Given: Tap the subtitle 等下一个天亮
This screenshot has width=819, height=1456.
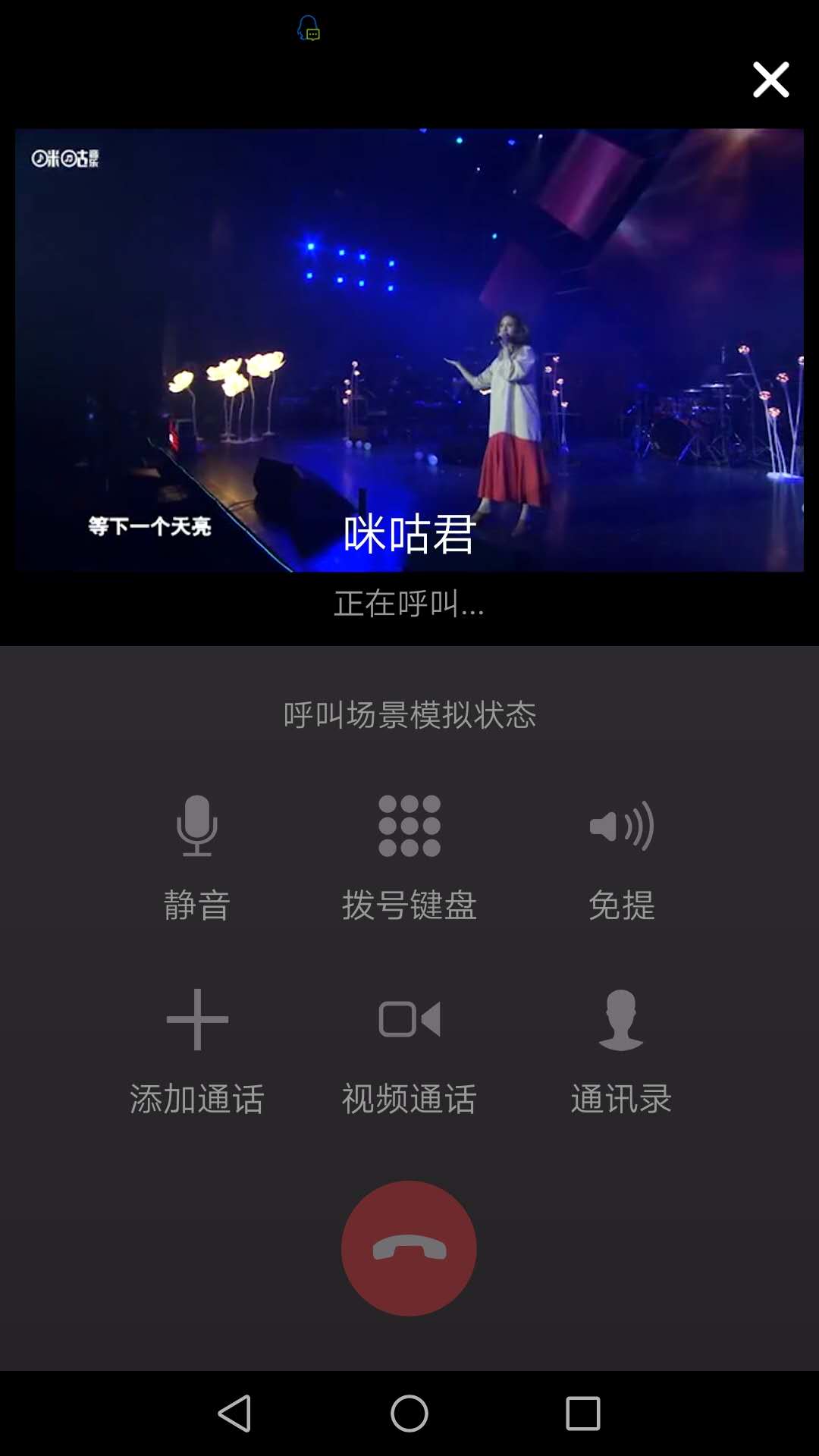Looking at the screenshot, I should [x=148, y=526].
